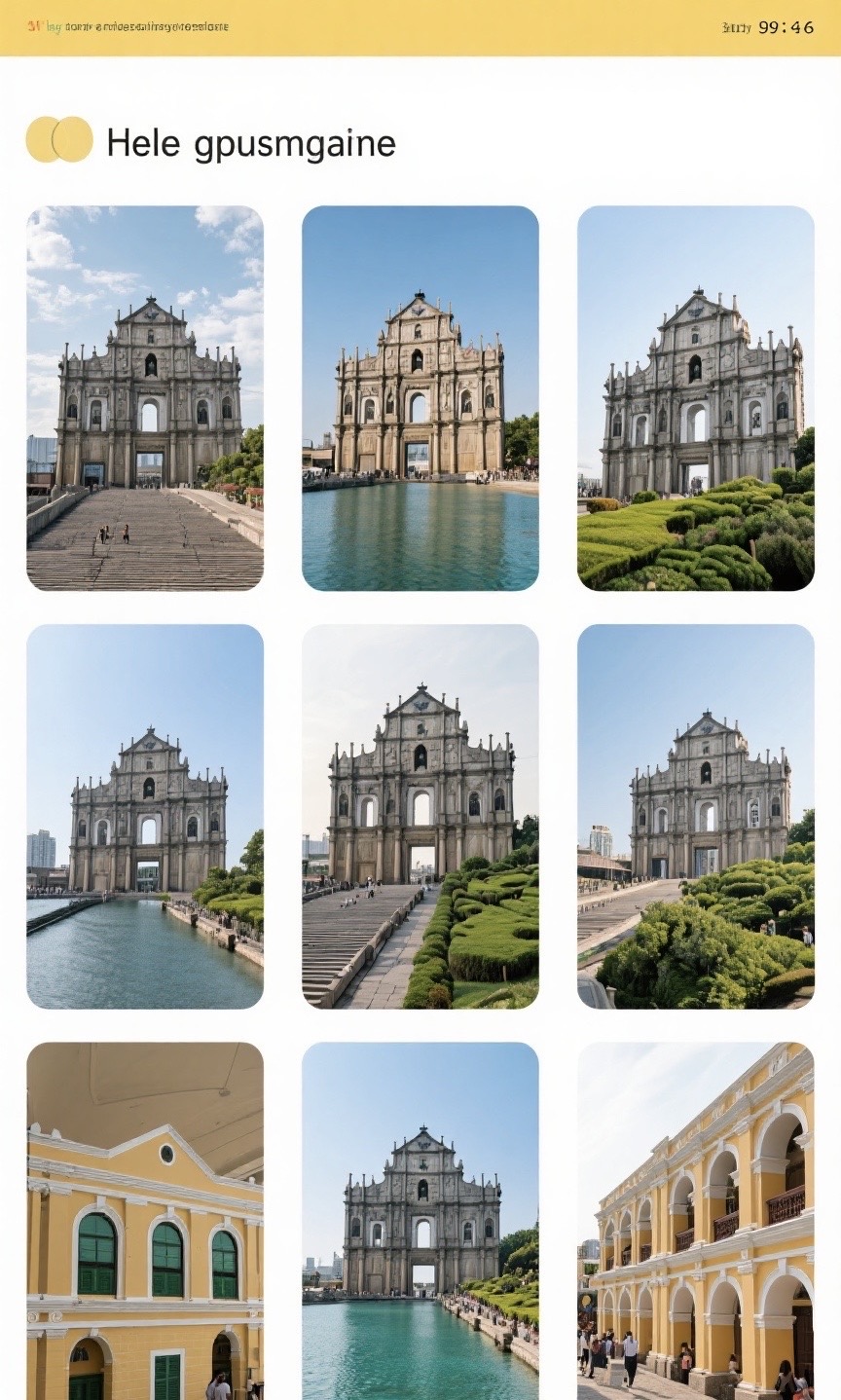The height and width of the screenshot is (1400, 841).
Task: Open the photo with staircase beside green hedges
Action: 420,817
